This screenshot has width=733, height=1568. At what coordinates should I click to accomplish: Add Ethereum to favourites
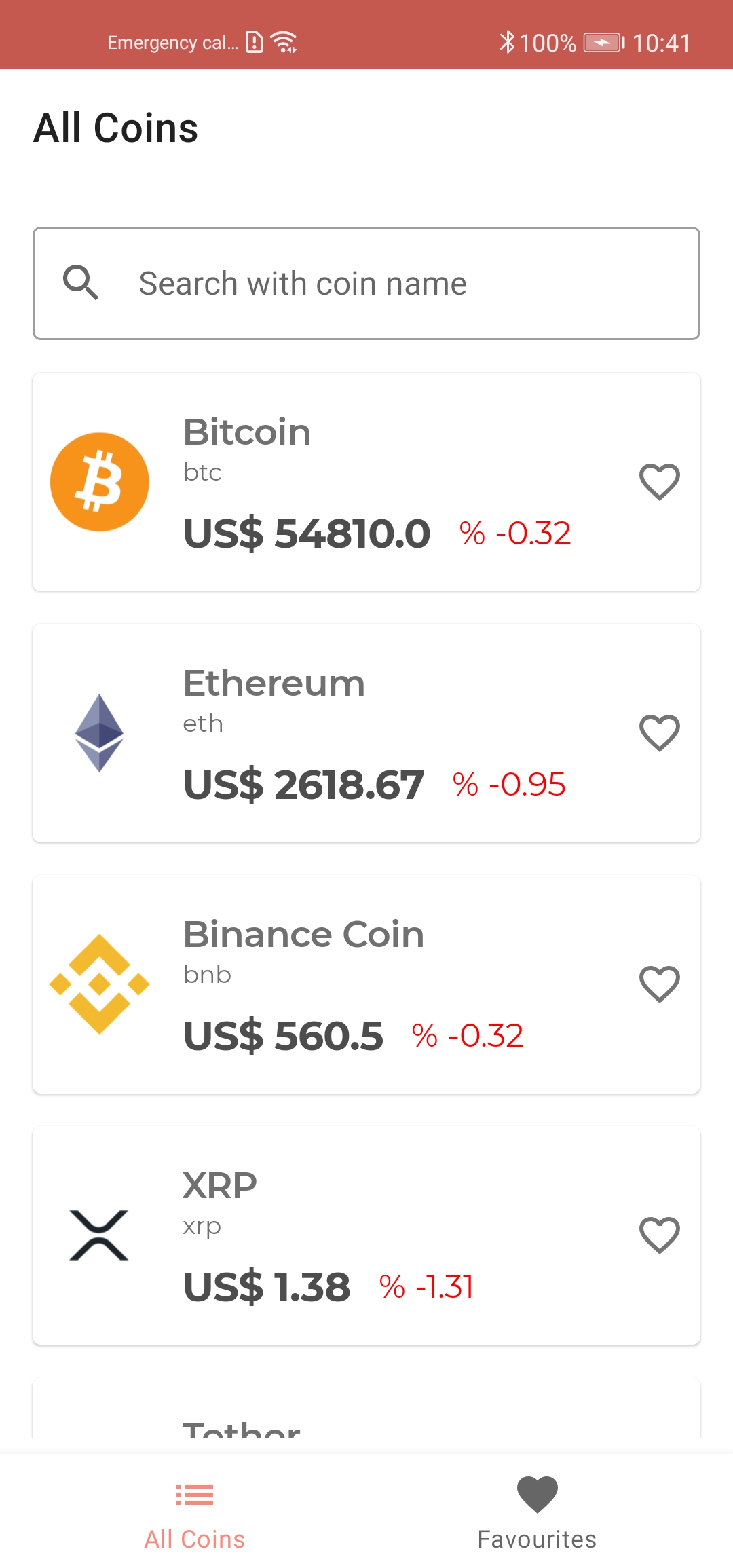click(659, 733)
